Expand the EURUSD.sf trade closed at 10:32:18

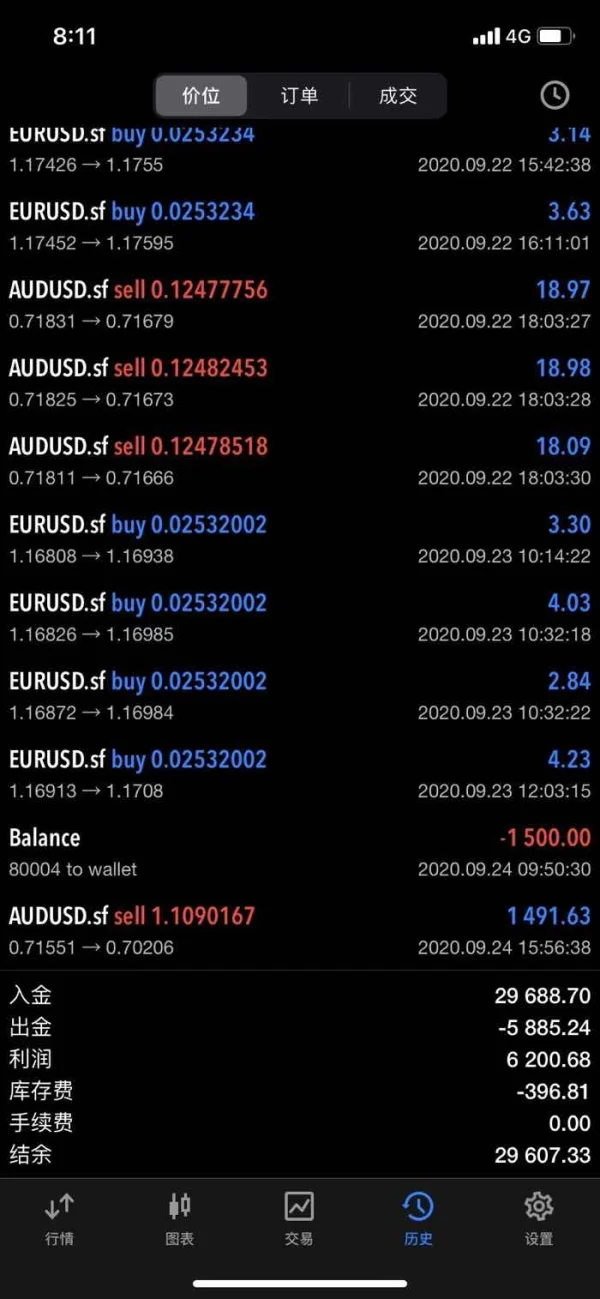300,617
